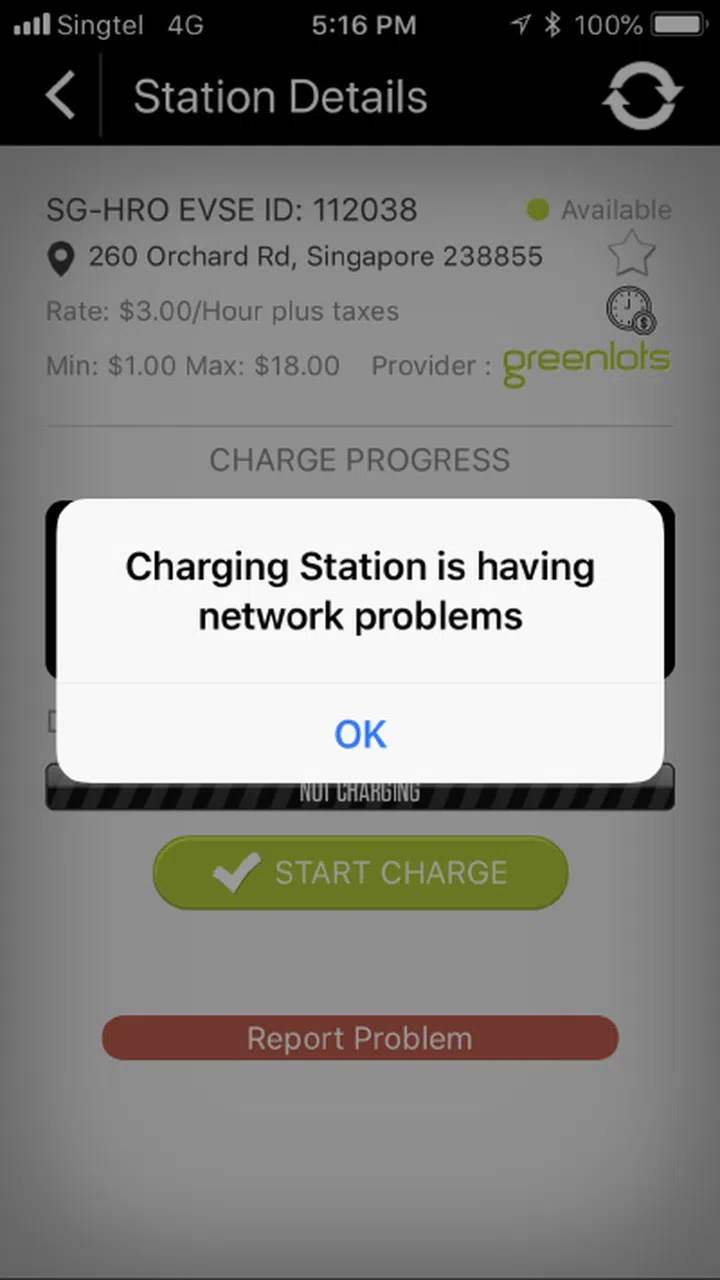
Task: Report a problem with this station
Action: (x=360, y=1038)
